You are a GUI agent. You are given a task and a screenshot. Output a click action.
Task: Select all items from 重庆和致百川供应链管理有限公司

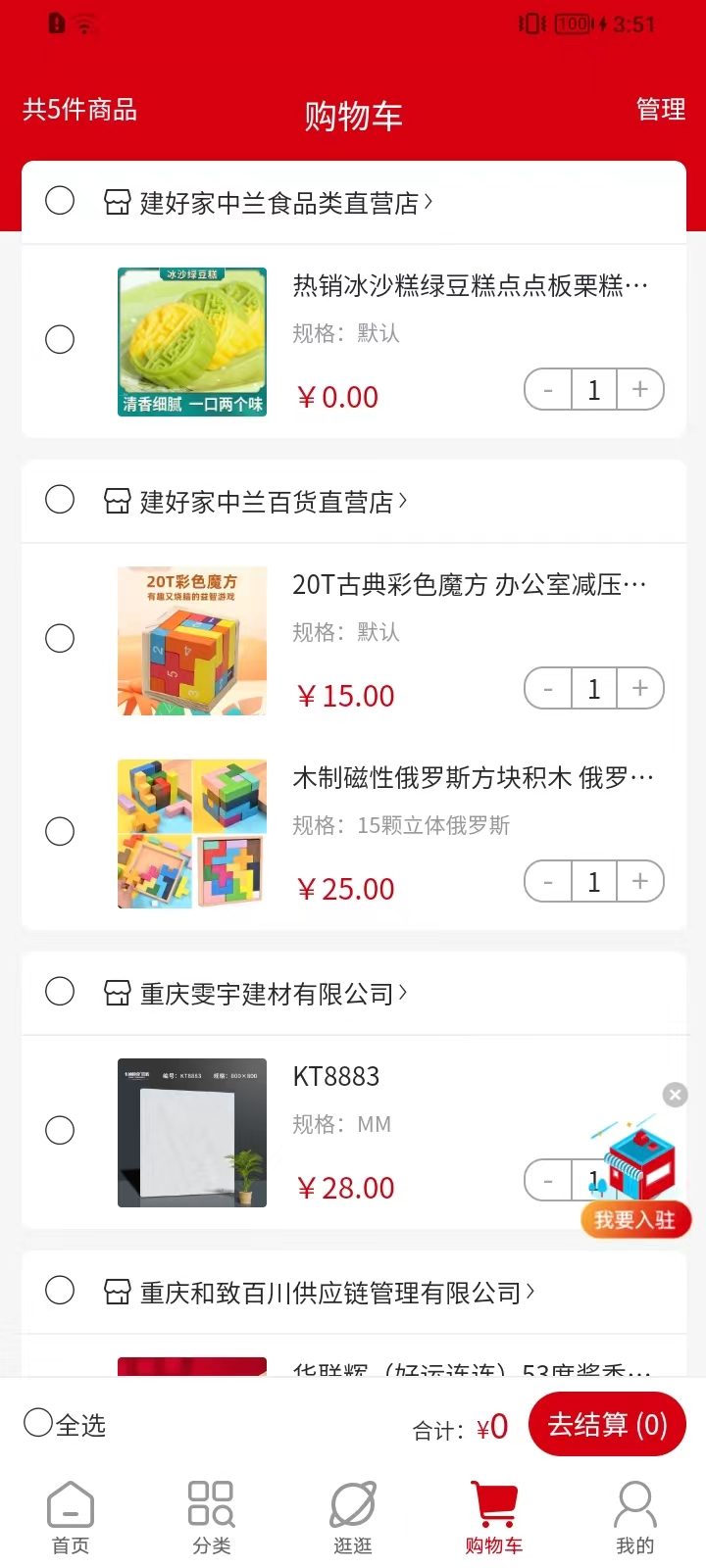60,1291
